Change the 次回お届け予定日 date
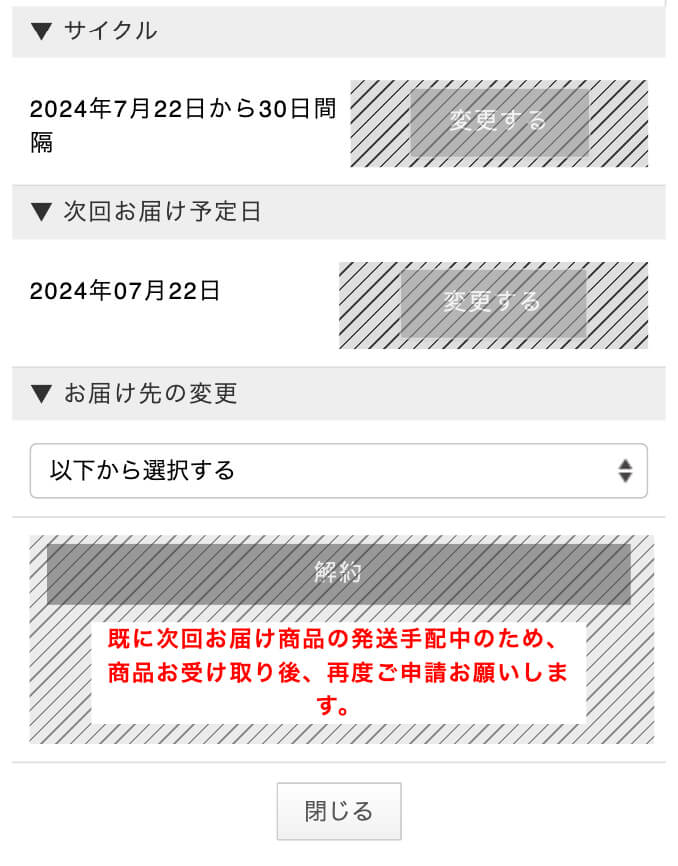Image resolution: width=678 pixels, height=866 pixels. click(x=493, y=302)
